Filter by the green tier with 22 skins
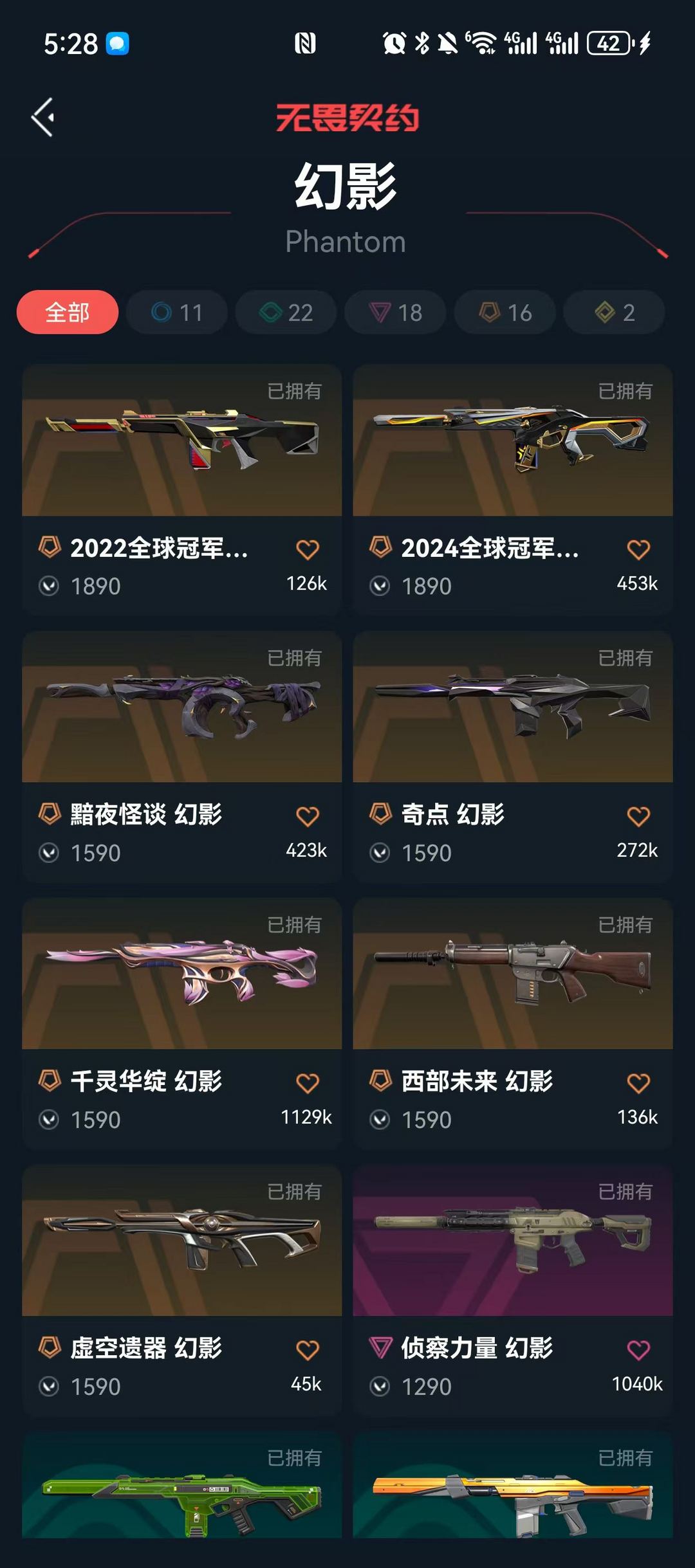This screenshot has height=1568, width=695. point(286,313)
